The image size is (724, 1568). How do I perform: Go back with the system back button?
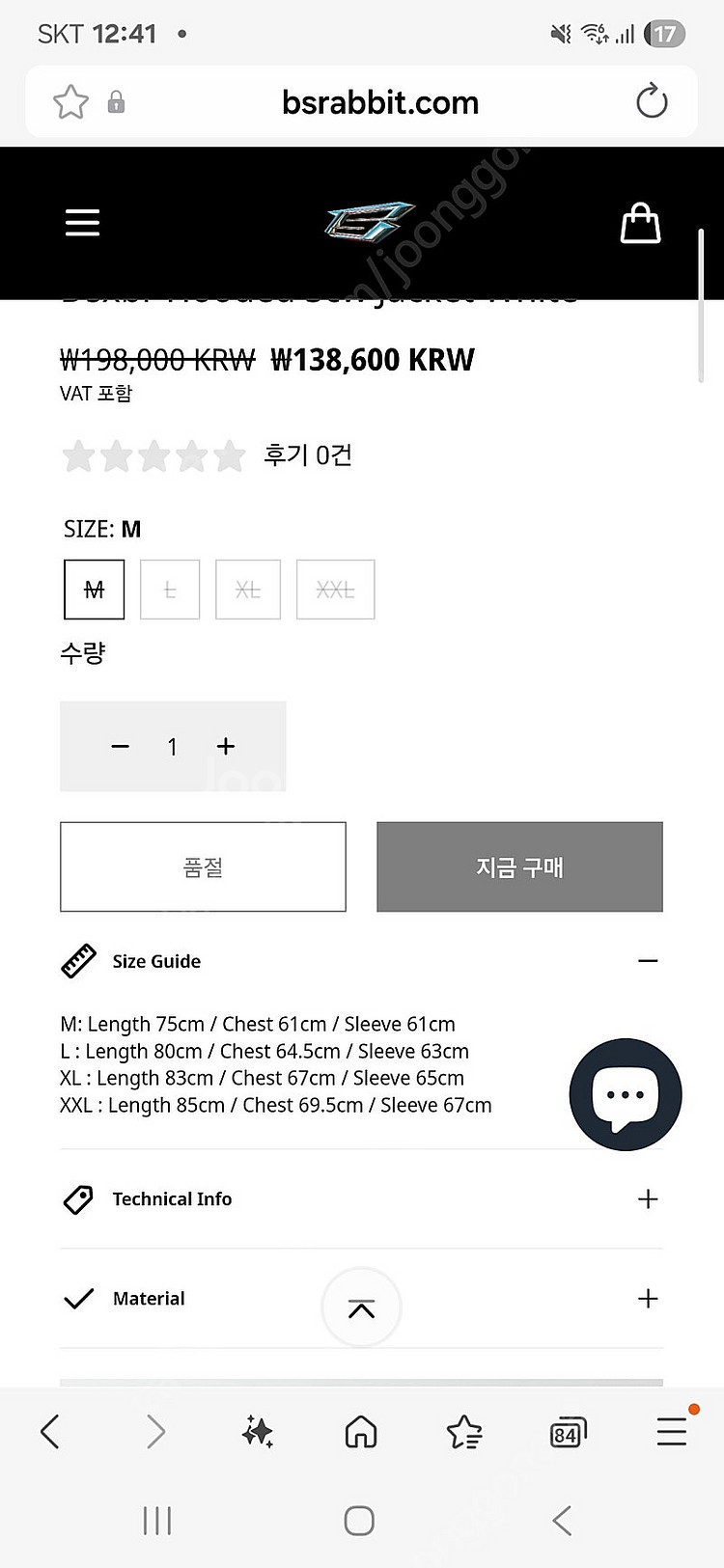point(562,1521)
